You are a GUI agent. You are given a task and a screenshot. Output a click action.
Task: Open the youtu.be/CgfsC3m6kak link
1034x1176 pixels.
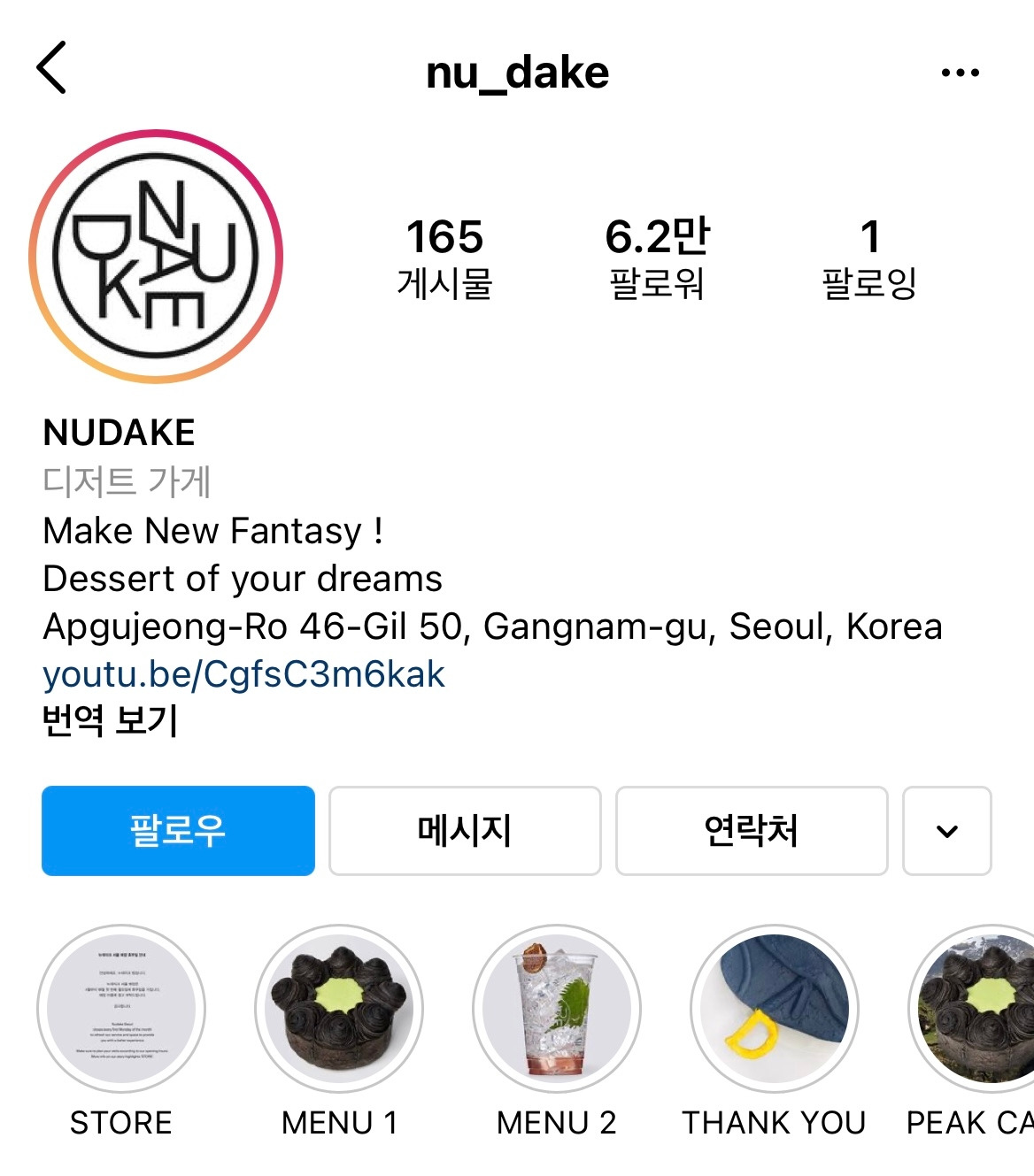pyautogui.click(x=243, y=674)
